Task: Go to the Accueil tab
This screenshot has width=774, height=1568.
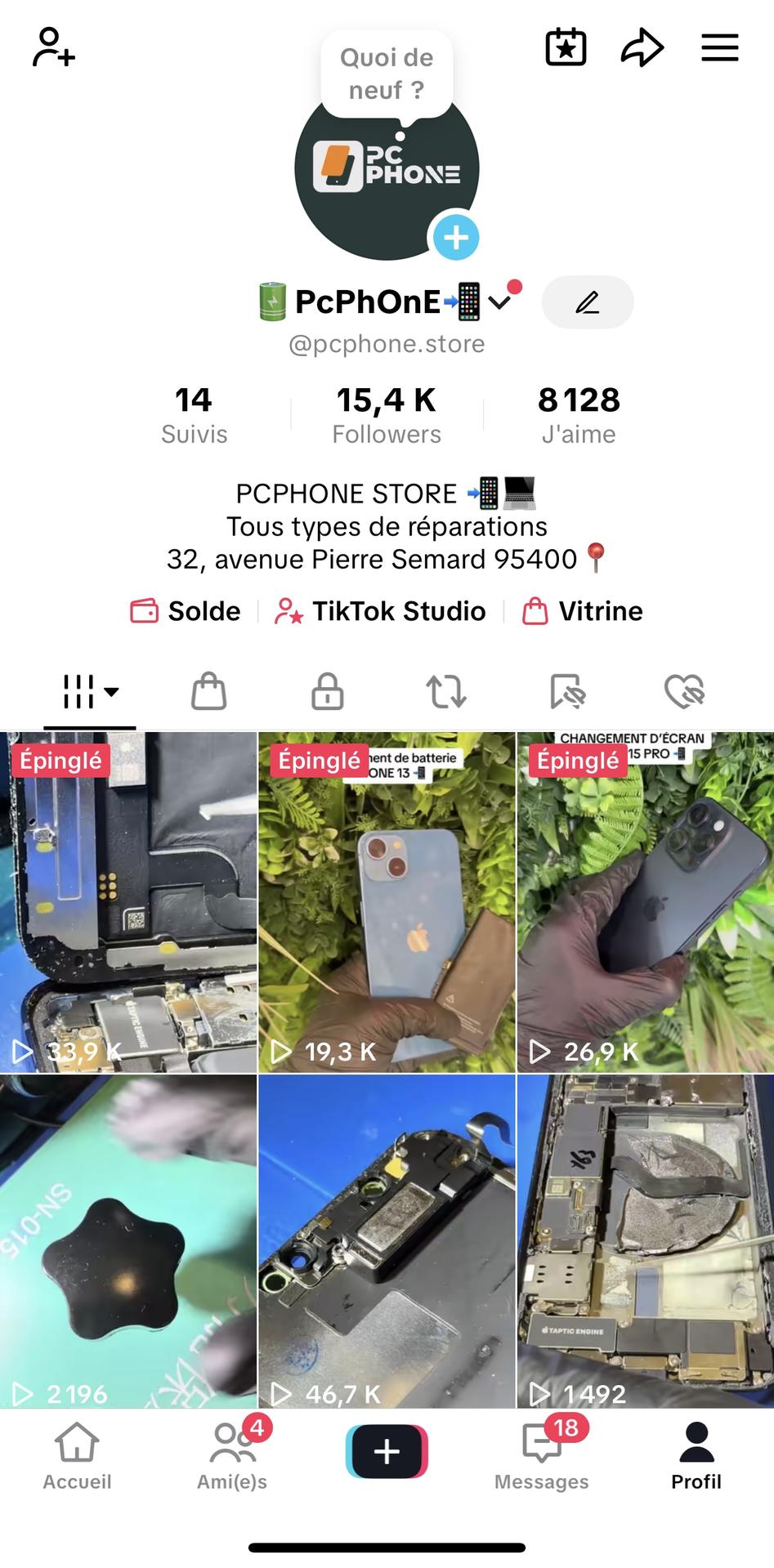Action: tap(77, 1457)
